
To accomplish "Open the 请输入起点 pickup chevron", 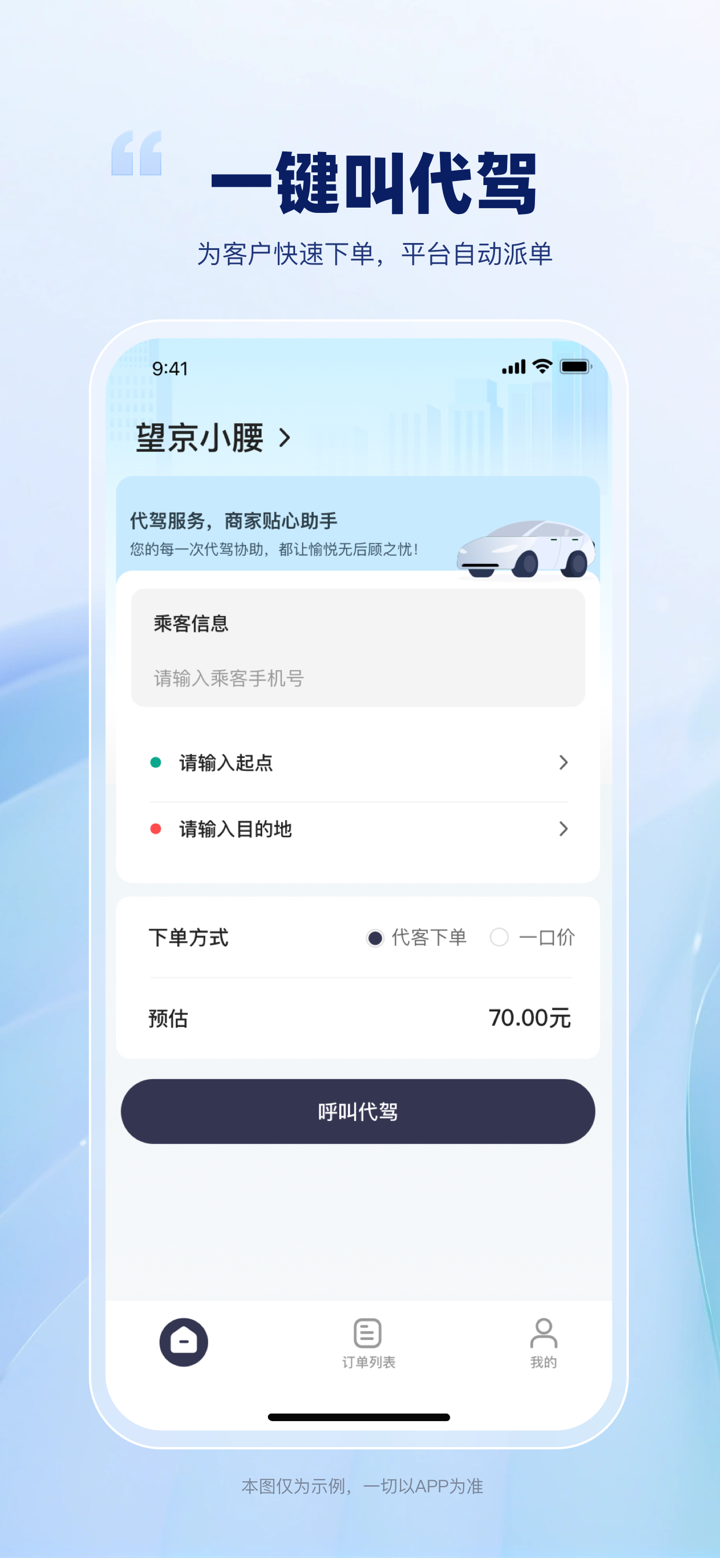I will (563, 762).
